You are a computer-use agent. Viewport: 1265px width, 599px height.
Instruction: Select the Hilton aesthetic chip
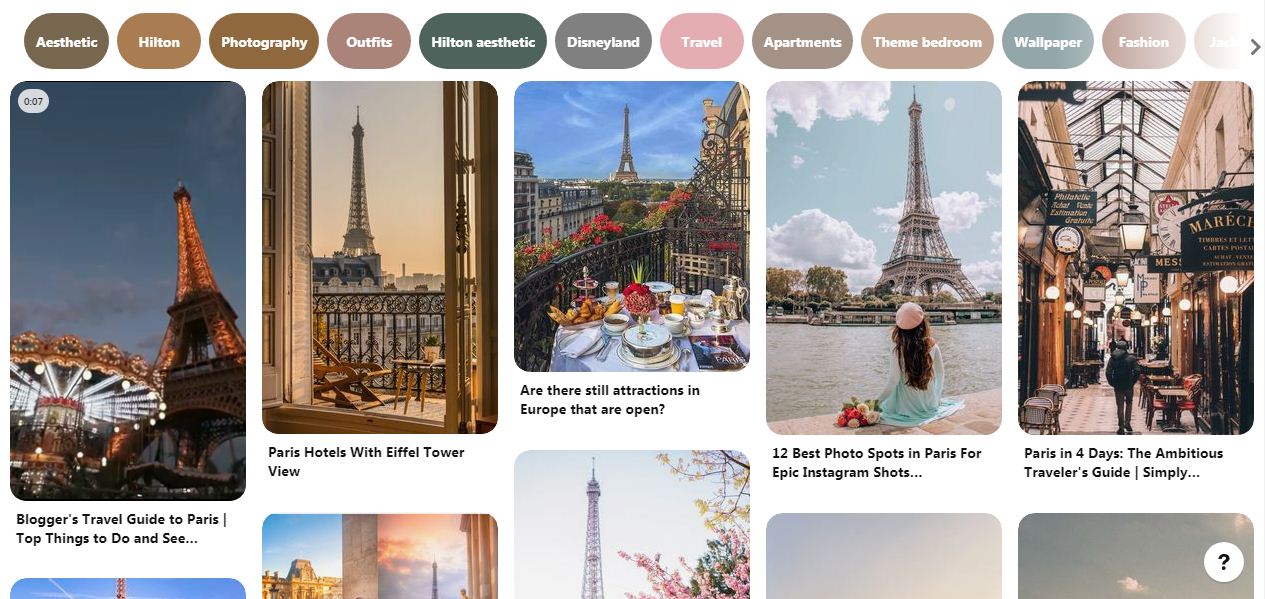pos(483,42)
